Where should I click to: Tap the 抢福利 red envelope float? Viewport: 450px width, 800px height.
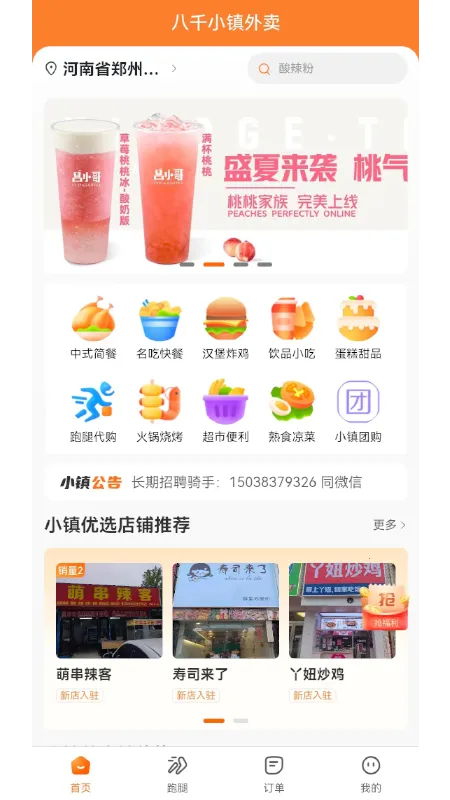click(385, 606)
